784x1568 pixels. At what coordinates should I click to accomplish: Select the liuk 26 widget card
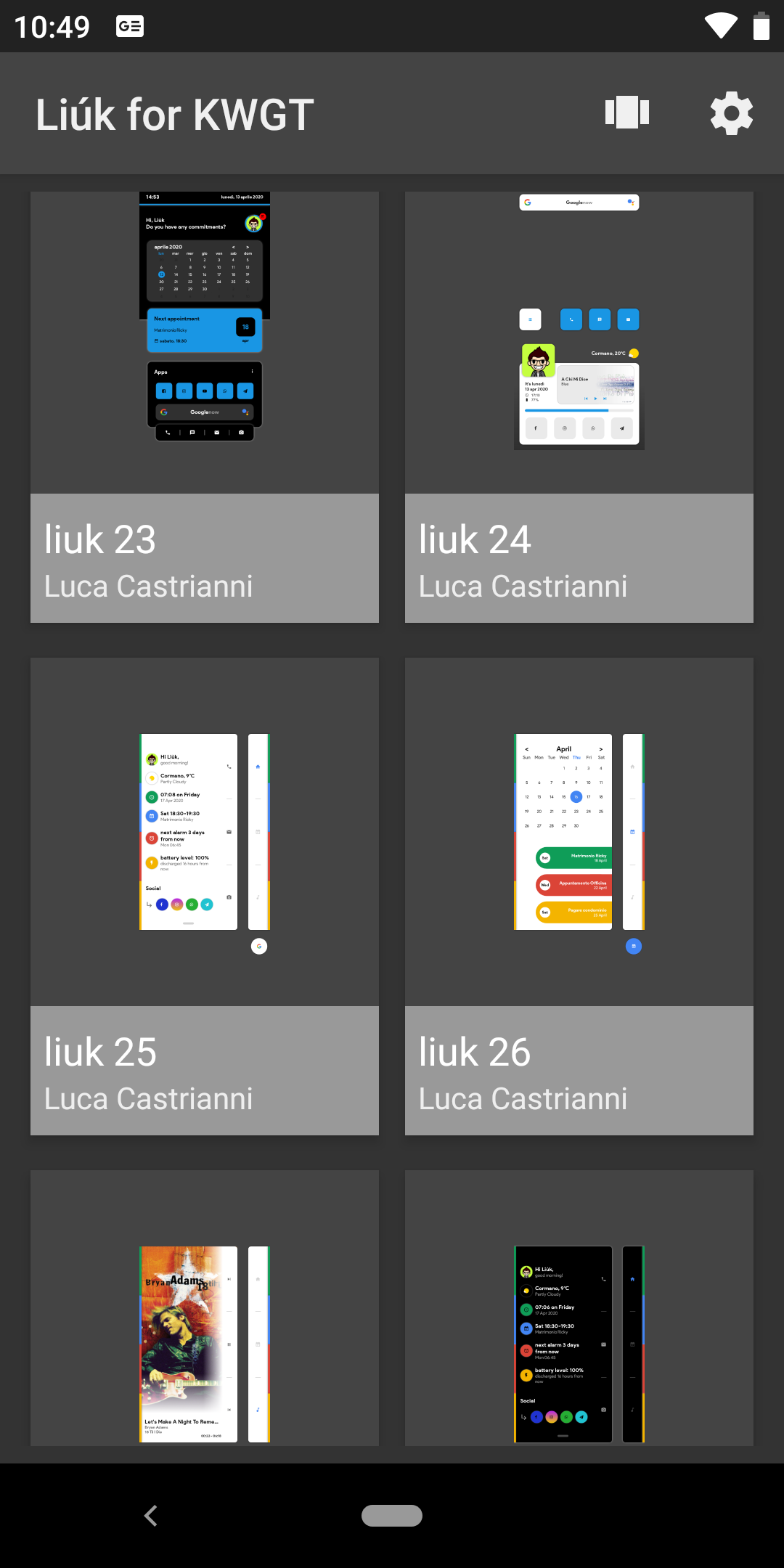(579, 897)
